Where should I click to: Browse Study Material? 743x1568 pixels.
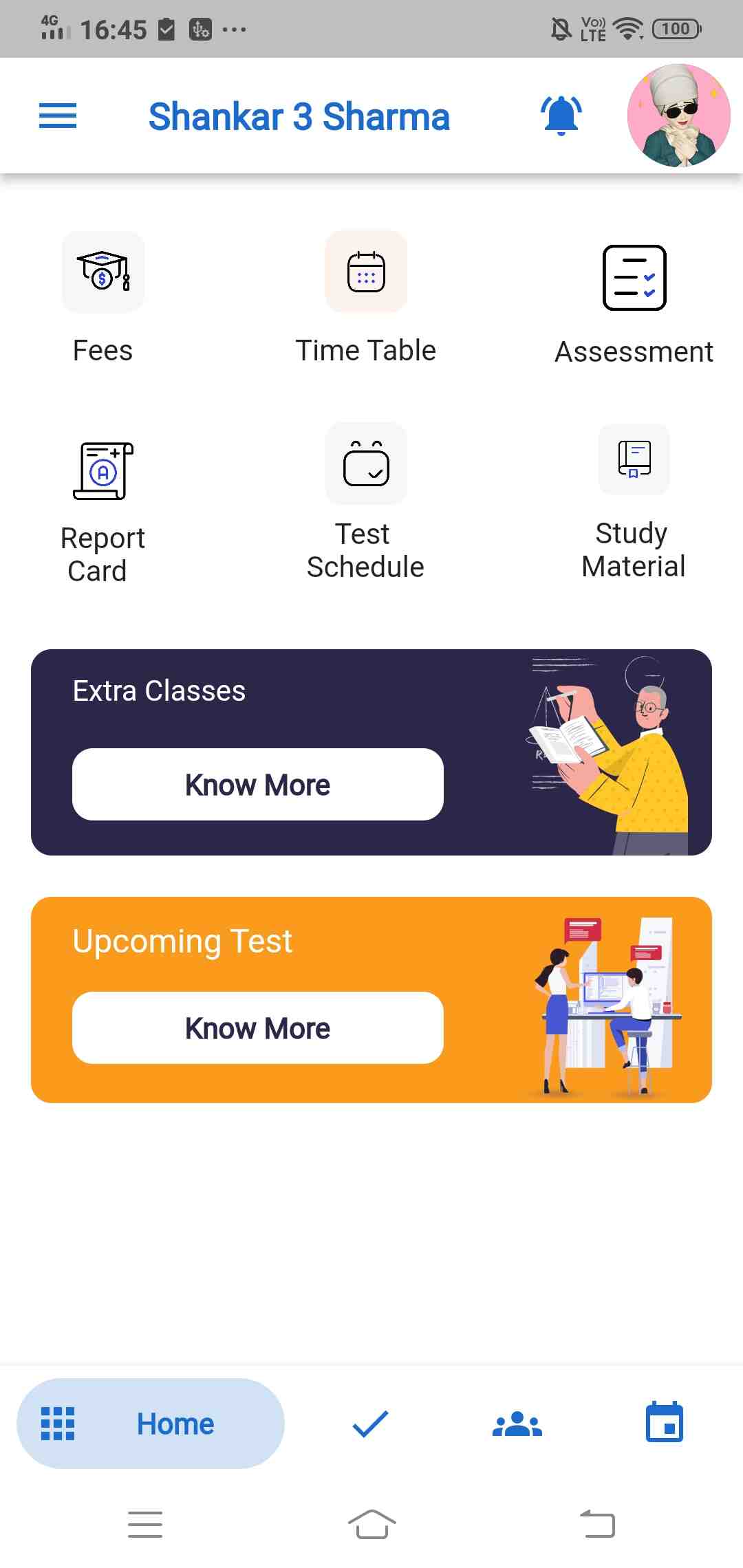click(x=634, y=502)
